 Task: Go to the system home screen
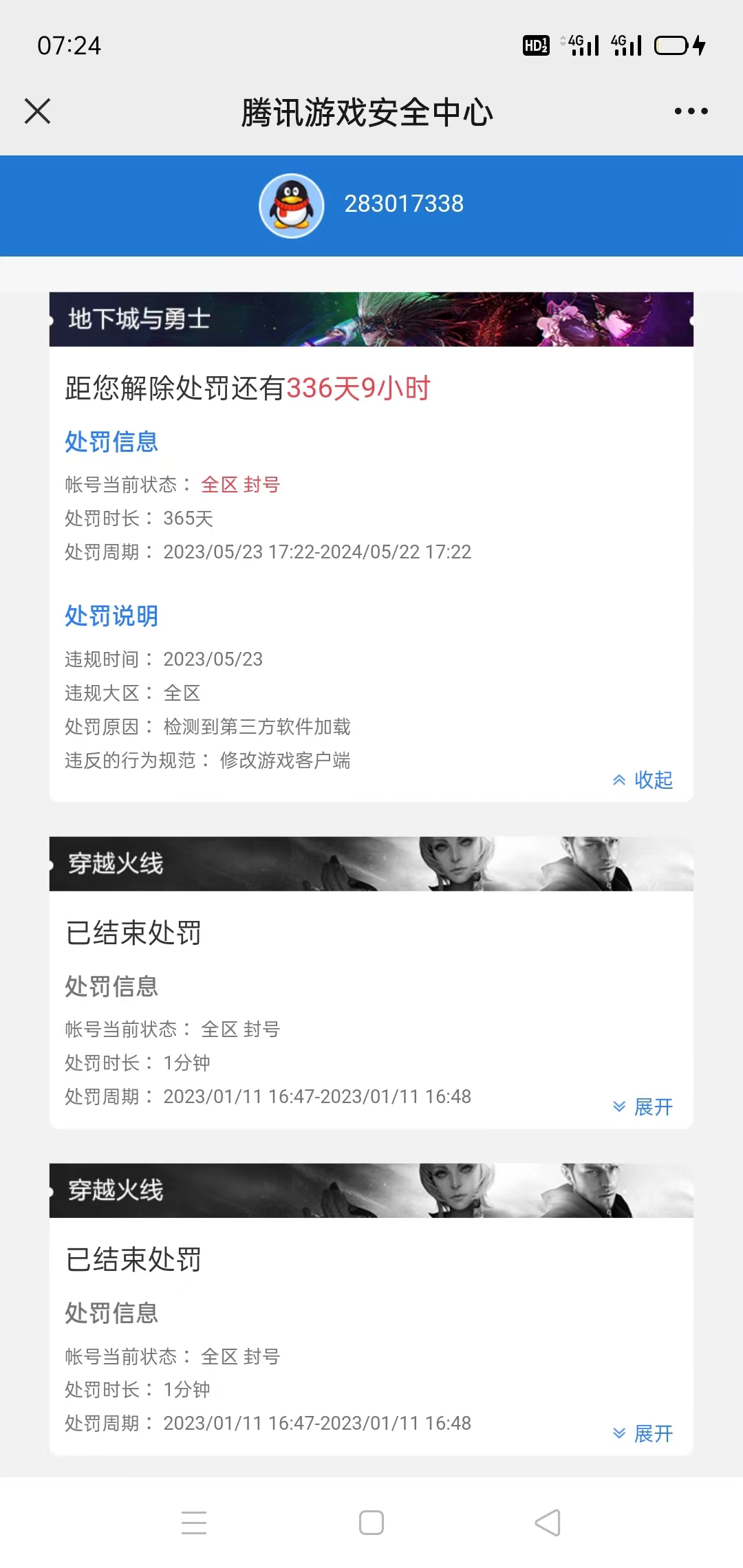[x=371, y=1523]
